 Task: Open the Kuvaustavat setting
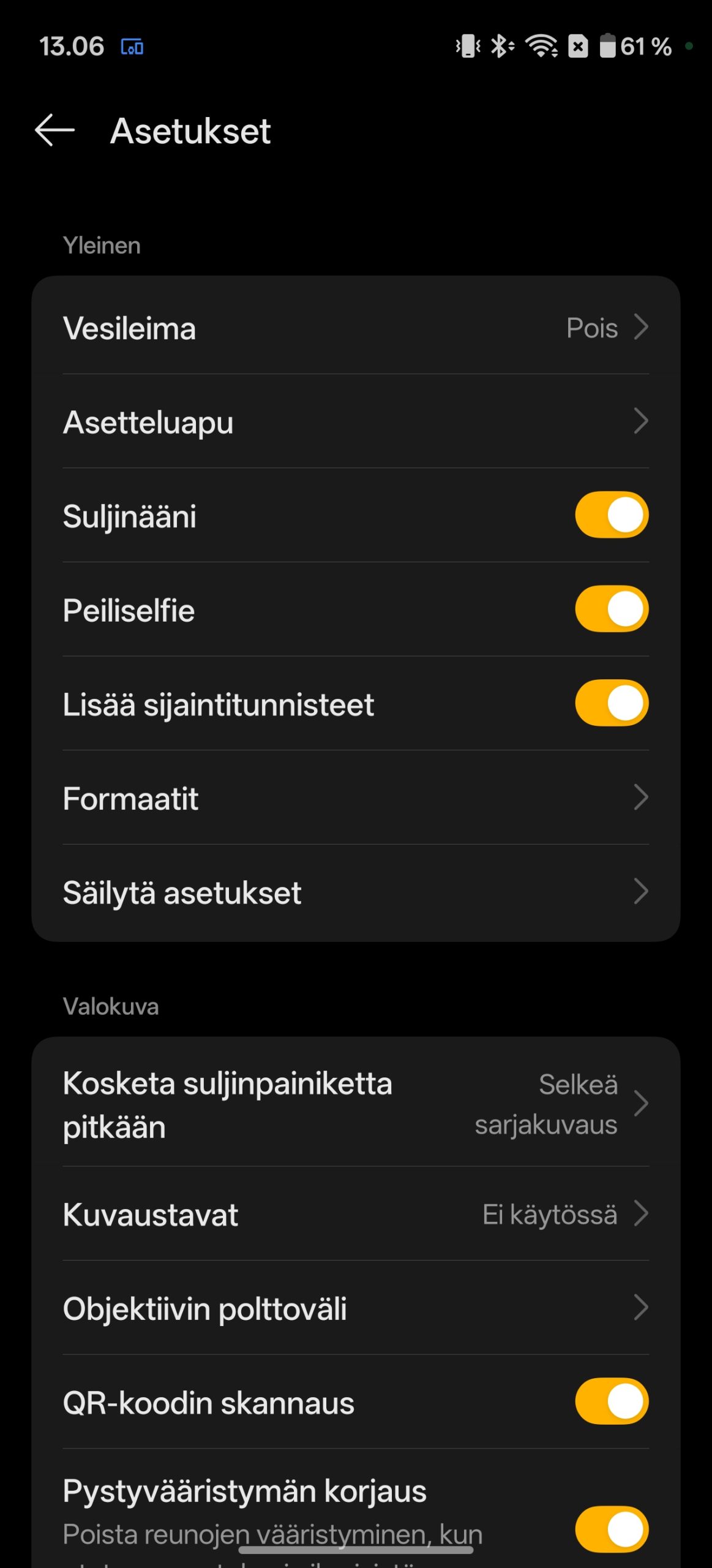(355, 1215)
